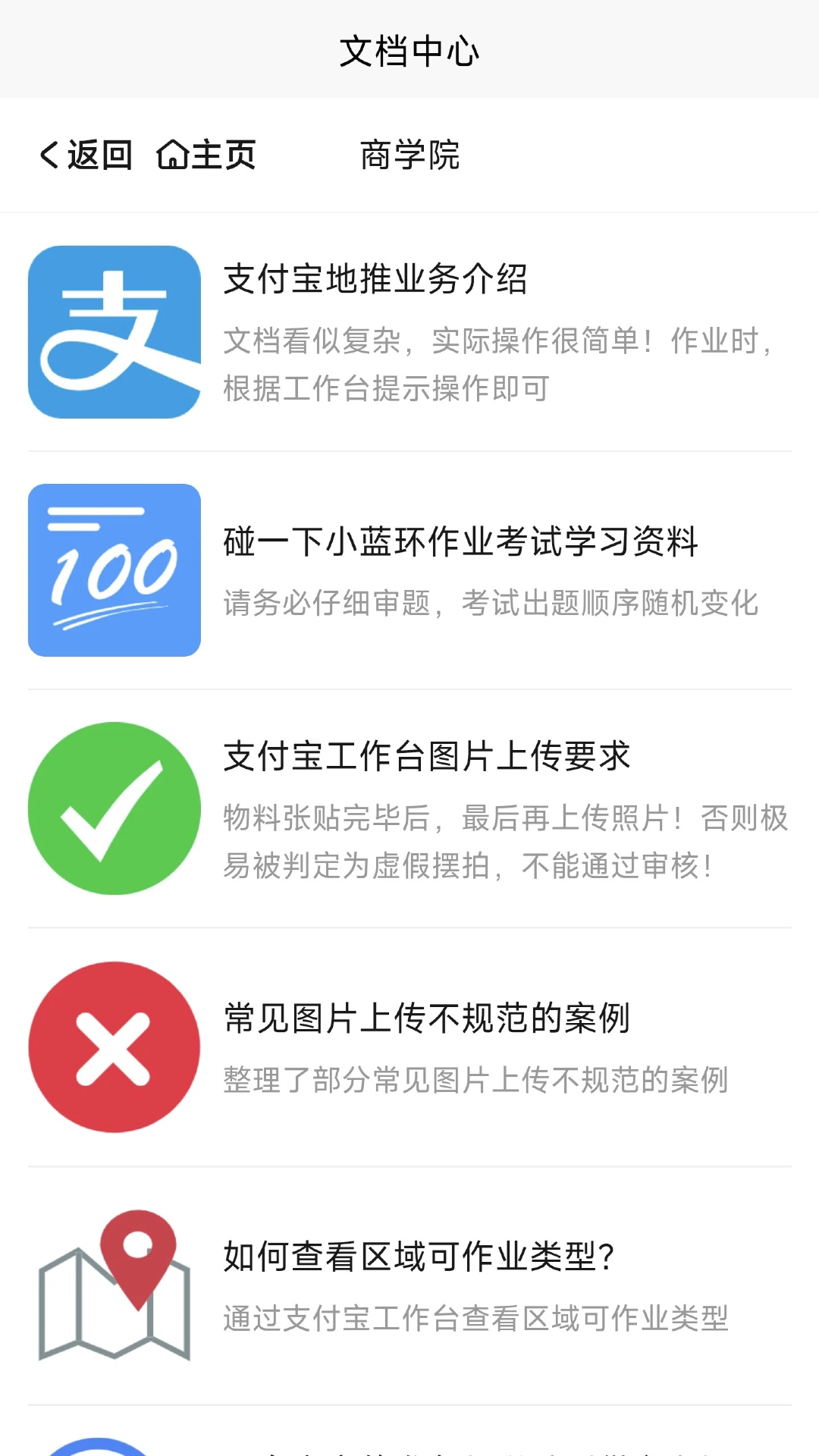Open 碰一下小蓝环作业考试学习资料
819x1456 pixels.
click(x=463, y=540)
